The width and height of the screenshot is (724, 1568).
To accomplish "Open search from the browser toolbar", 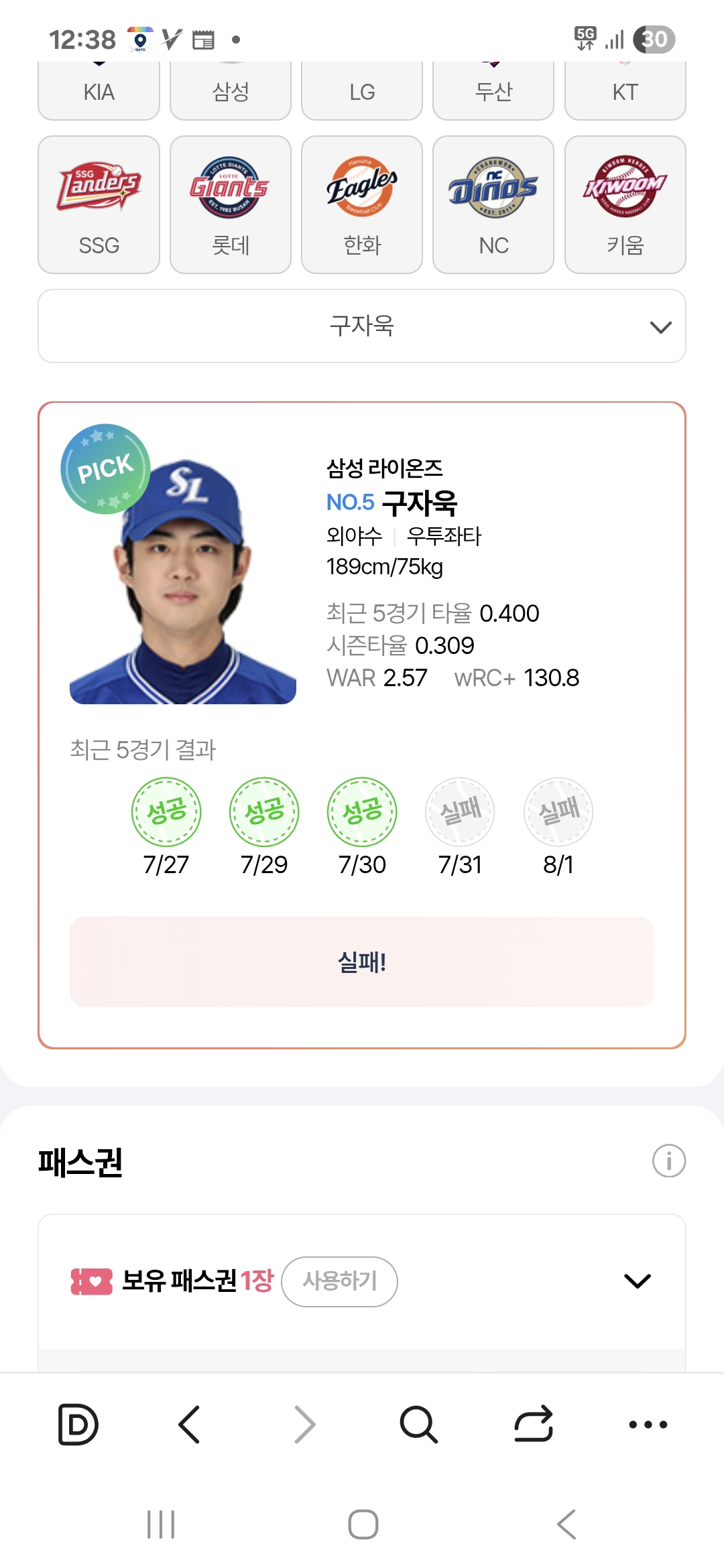I will point(418,1424).
